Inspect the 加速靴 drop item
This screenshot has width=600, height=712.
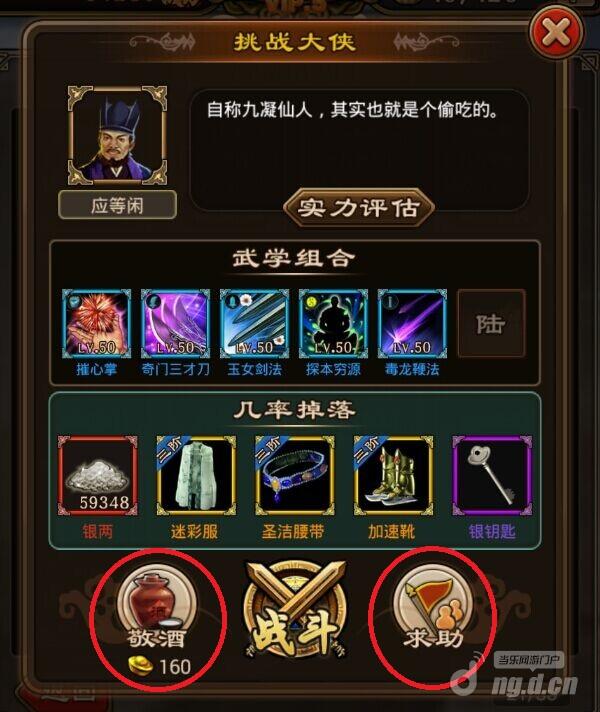point(391,474)
